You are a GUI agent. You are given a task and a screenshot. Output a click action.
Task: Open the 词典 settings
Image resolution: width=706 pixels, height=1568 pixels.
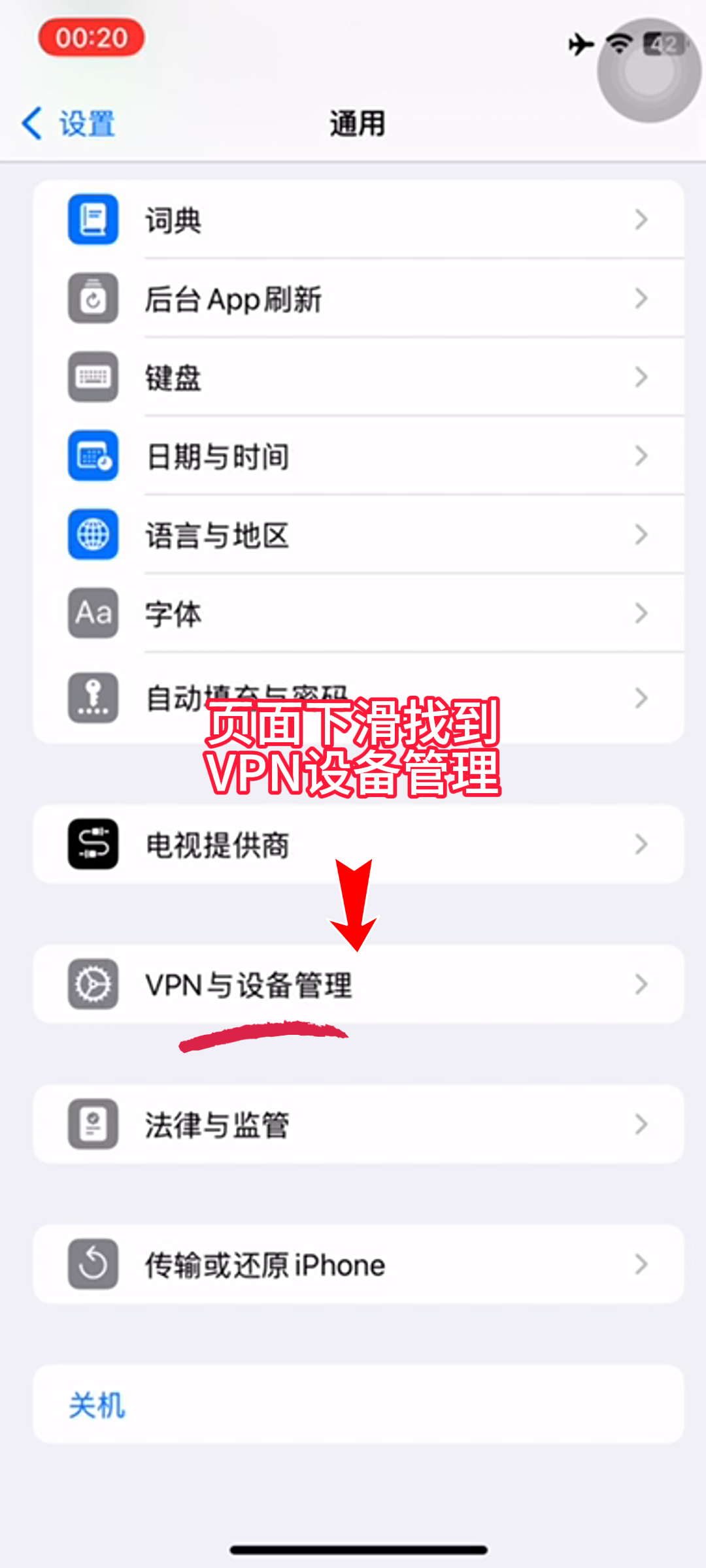[x=358, y=220]
